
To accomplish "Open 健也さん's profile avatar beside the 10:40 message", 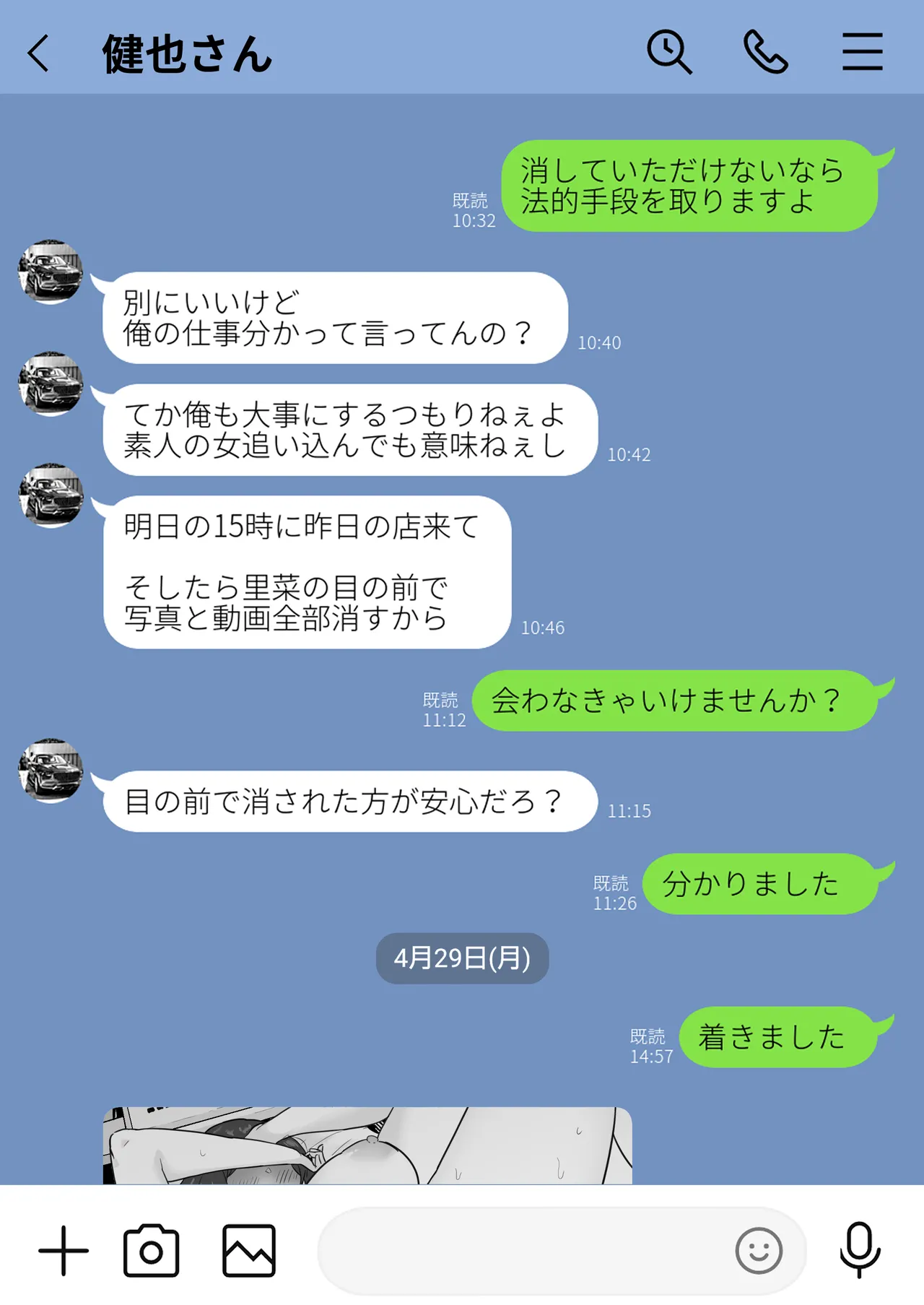I will point(51,272).
